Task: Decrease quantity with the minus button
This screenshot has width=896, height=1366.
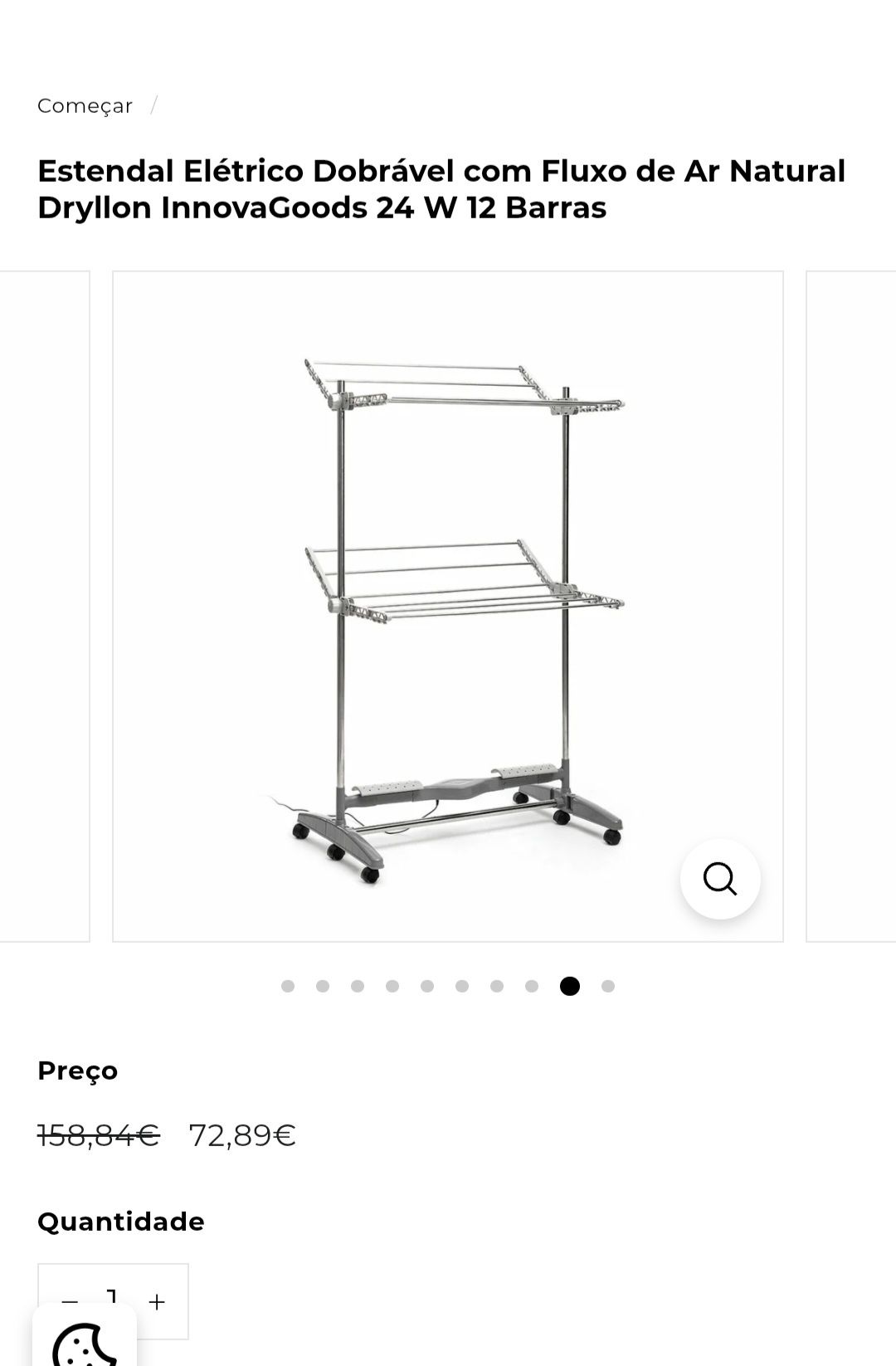Action: click(70, 1300)
